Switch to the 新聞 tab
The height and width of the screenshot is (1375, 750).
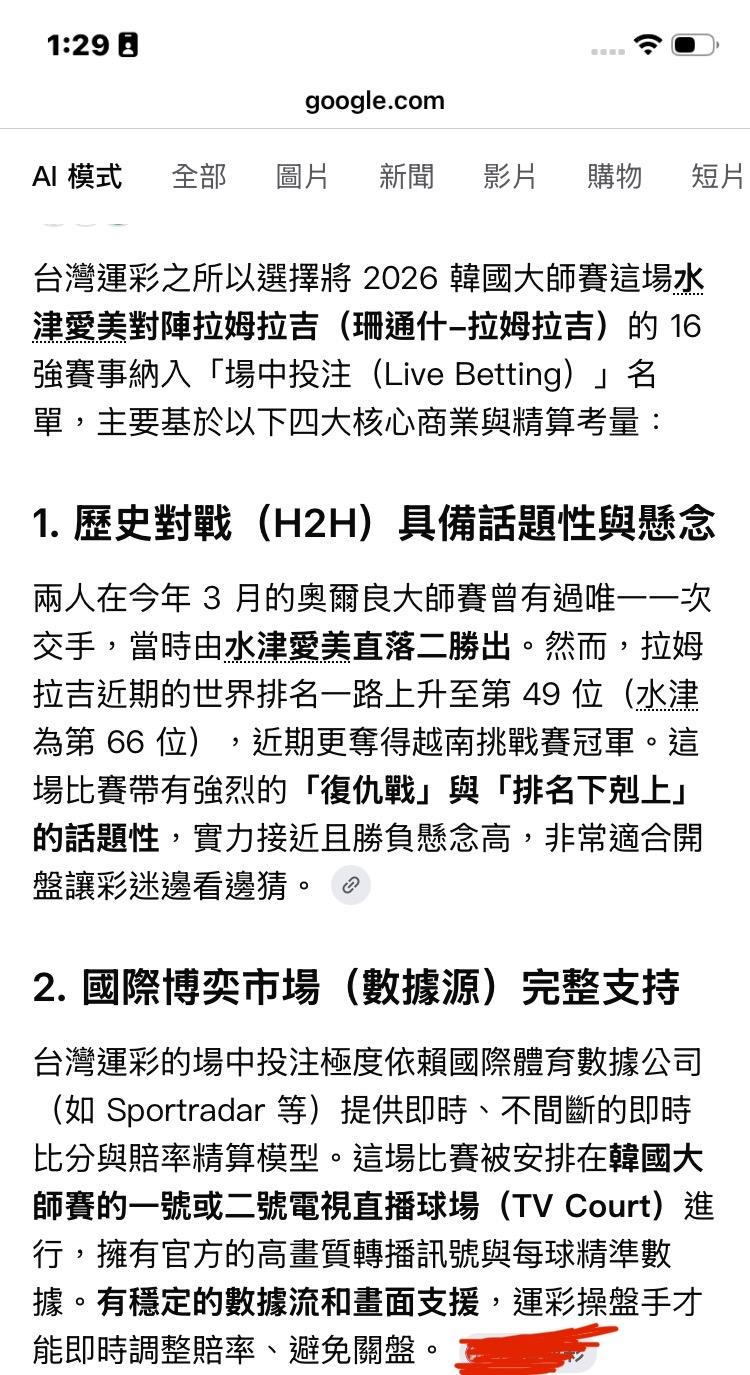[x=406, y=177]
